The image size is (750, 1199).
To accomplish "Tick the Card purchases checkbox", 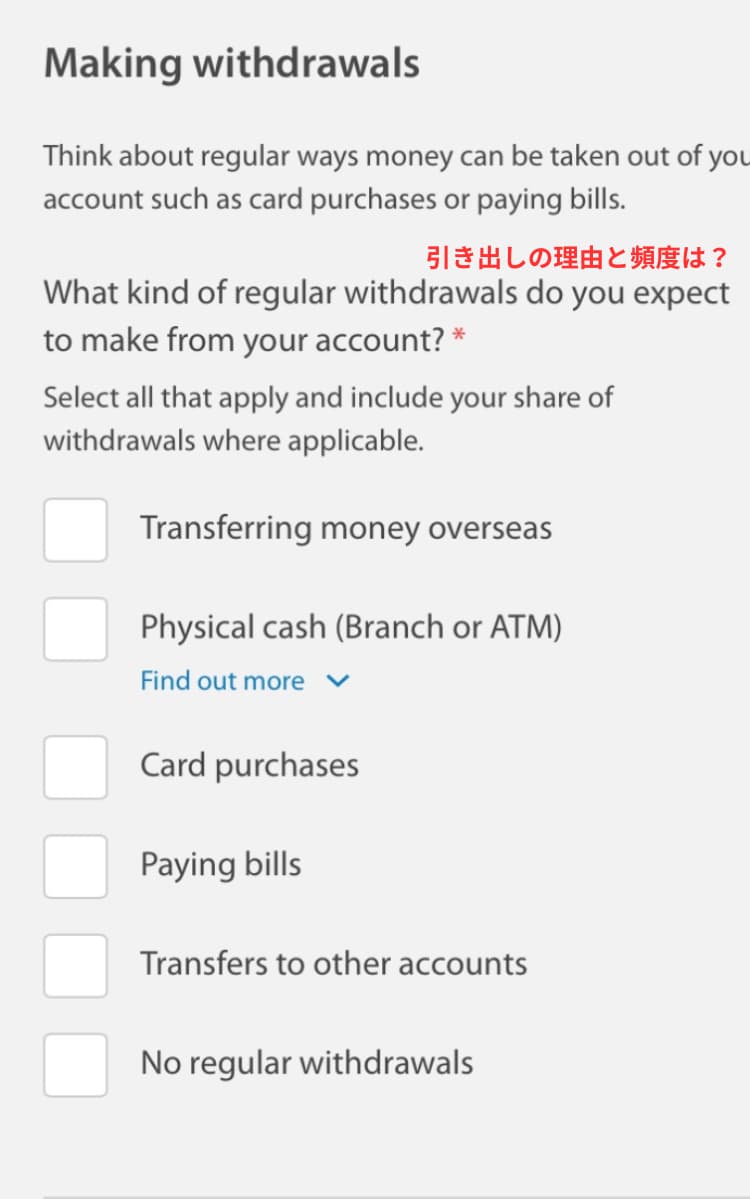I will [x=75, y=766].
